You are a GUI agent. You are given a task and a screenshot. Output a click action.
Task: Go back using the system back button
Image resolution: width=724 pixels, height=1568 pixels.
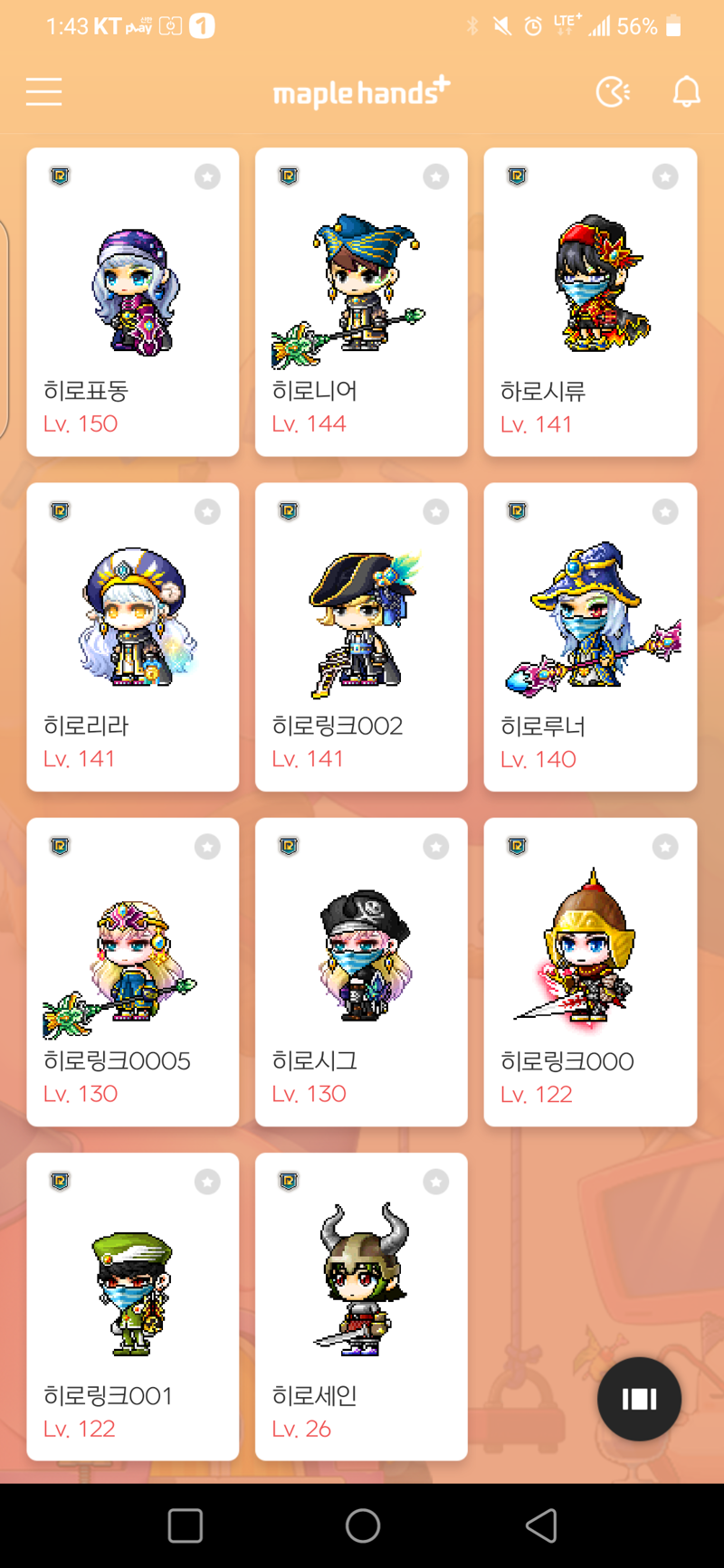(x=541, y=1525)
